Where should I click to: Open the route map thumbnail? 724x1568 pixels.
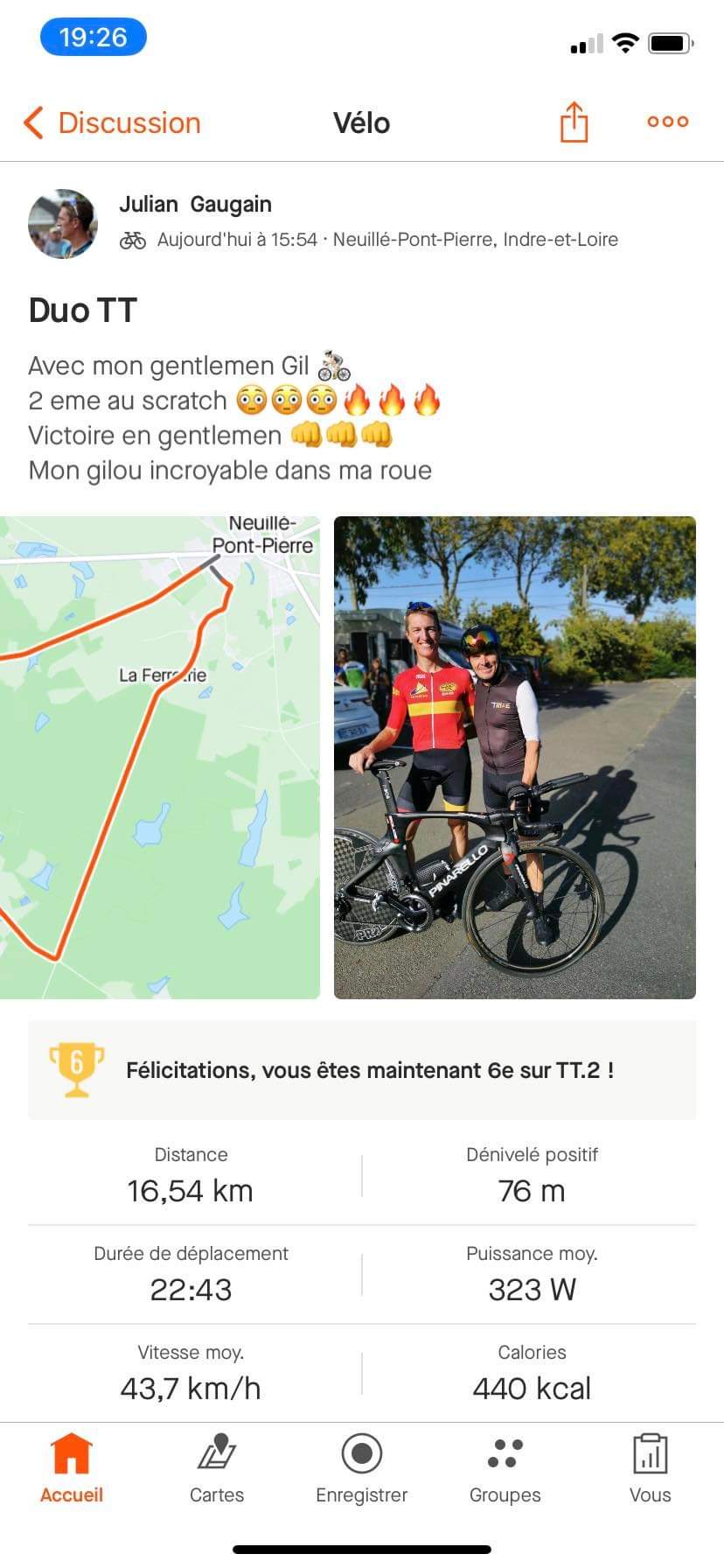160,757
